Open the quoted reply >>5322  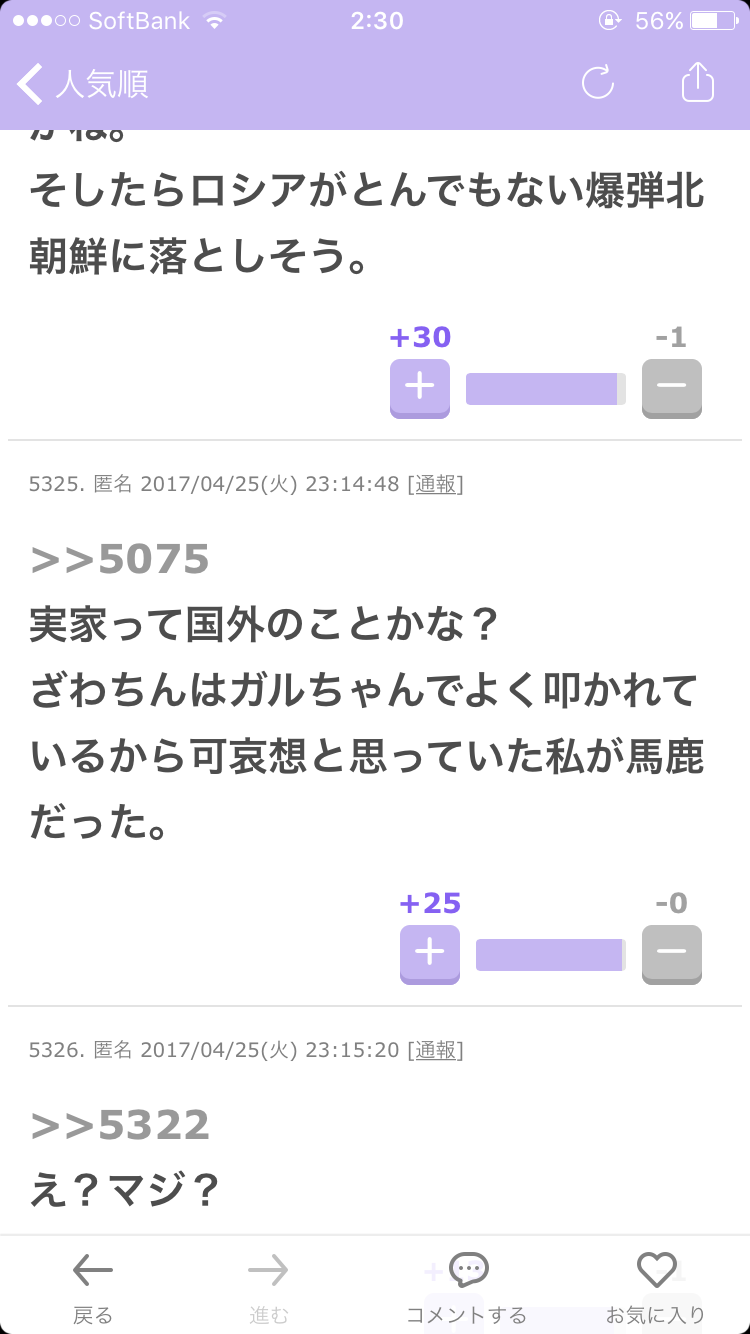[120, 1126]
